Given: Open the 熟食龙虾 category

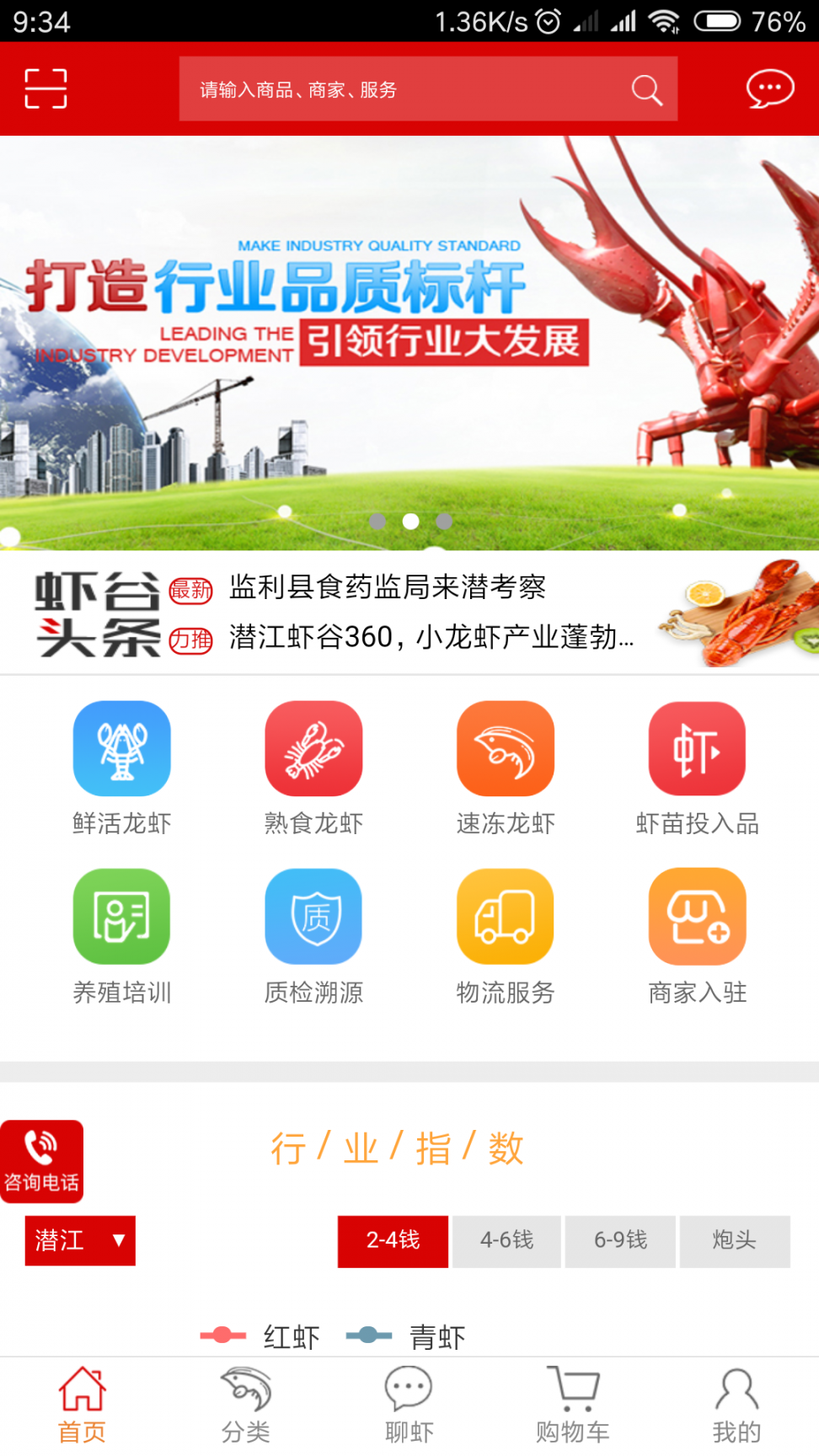Looking at the screenshot, I should pyautogui.click(x=313, y=767).
